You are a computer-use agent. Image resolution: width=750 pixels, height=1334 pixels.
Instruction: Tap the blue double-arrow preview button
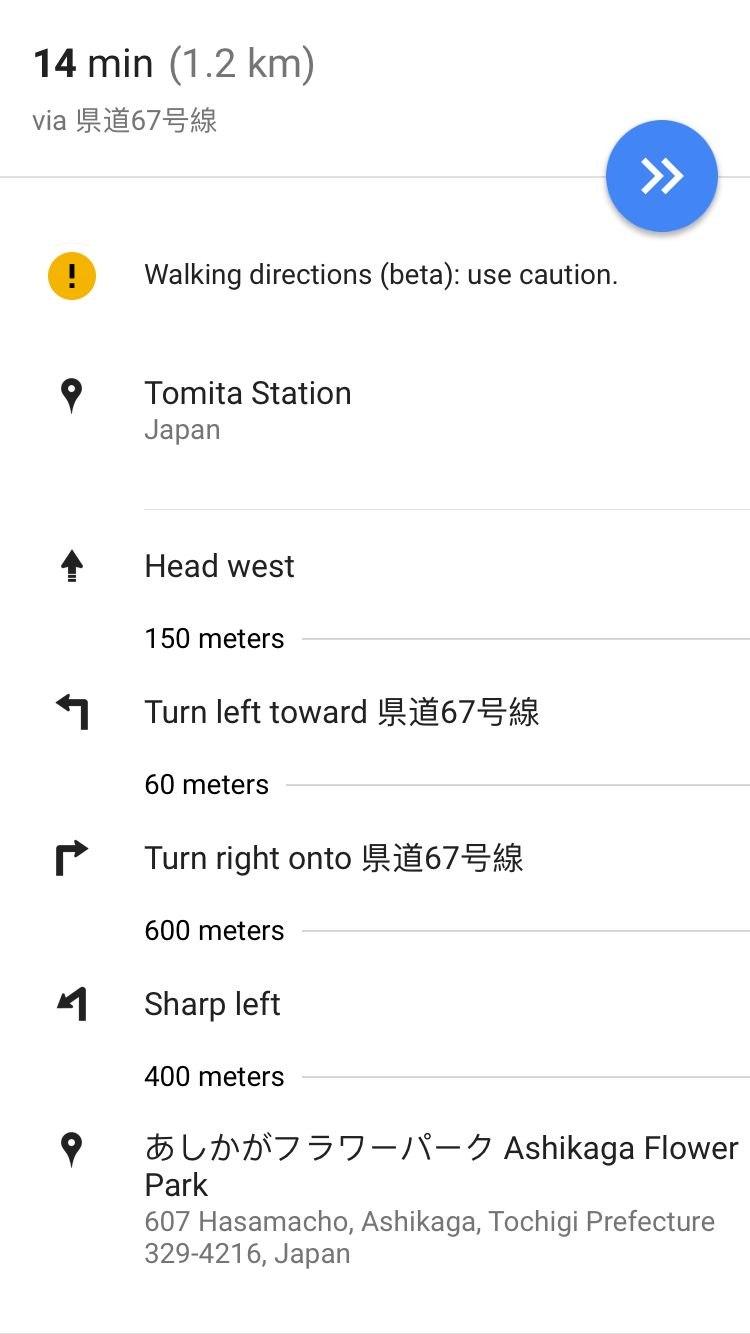(662, 176)
